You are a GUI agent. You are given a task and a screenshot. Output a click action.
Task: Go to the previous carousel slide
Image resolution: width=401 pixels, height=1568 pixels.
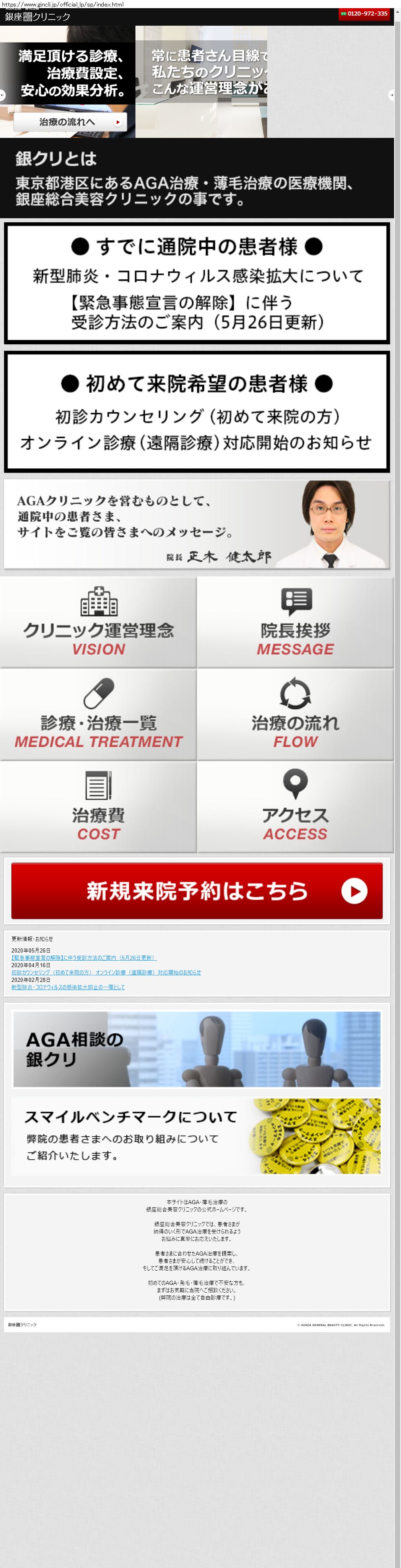tap(2, 95)
